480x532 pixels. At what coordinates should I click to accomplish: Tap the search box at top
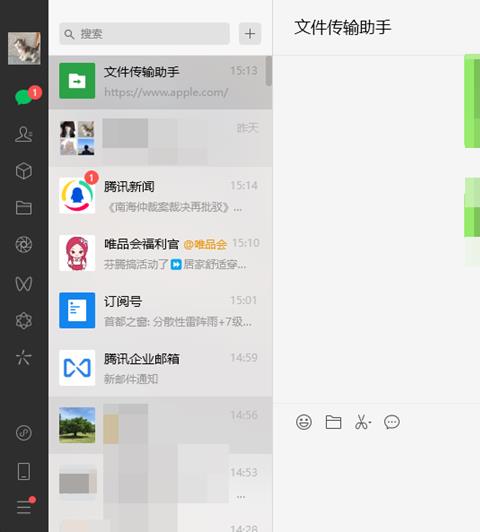pos(145,34)
